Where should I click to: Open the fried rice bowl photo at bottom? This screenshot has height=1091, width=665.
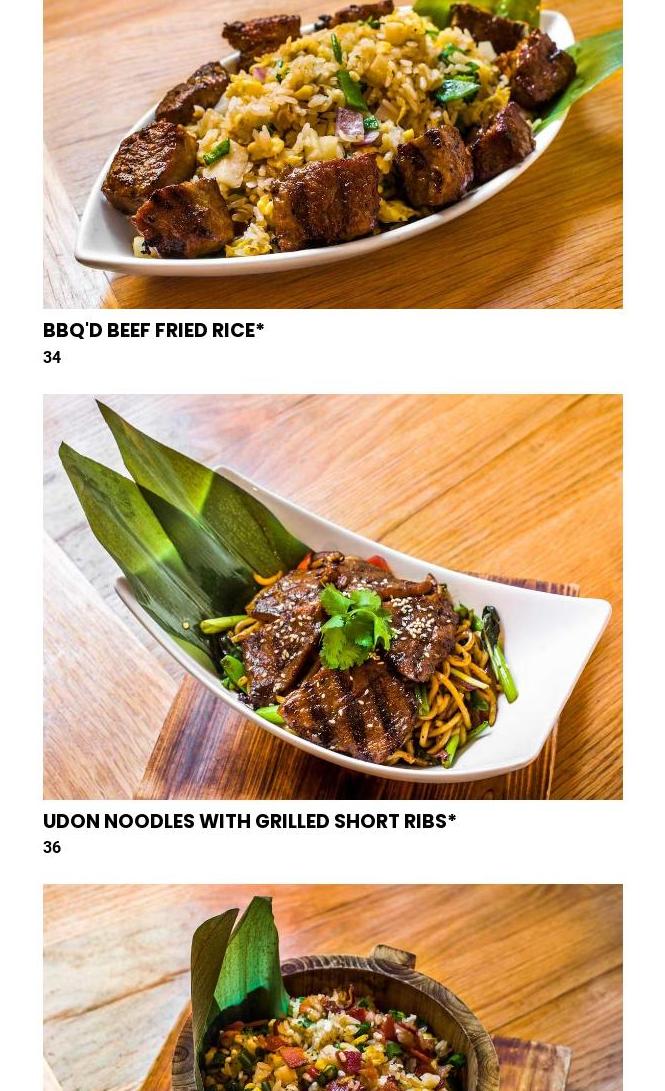tap(332, 990)
